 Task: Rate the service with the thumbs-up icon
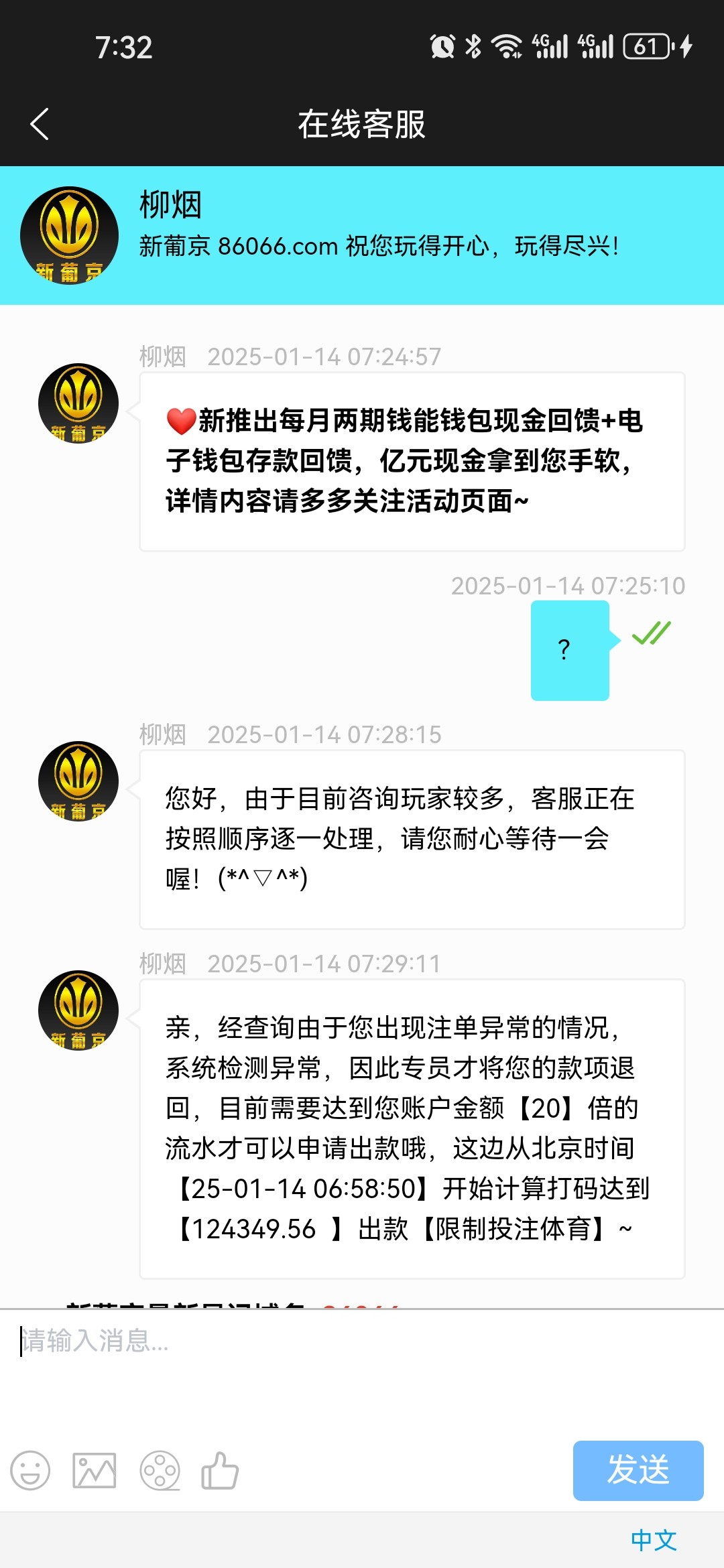[220, 1471]
